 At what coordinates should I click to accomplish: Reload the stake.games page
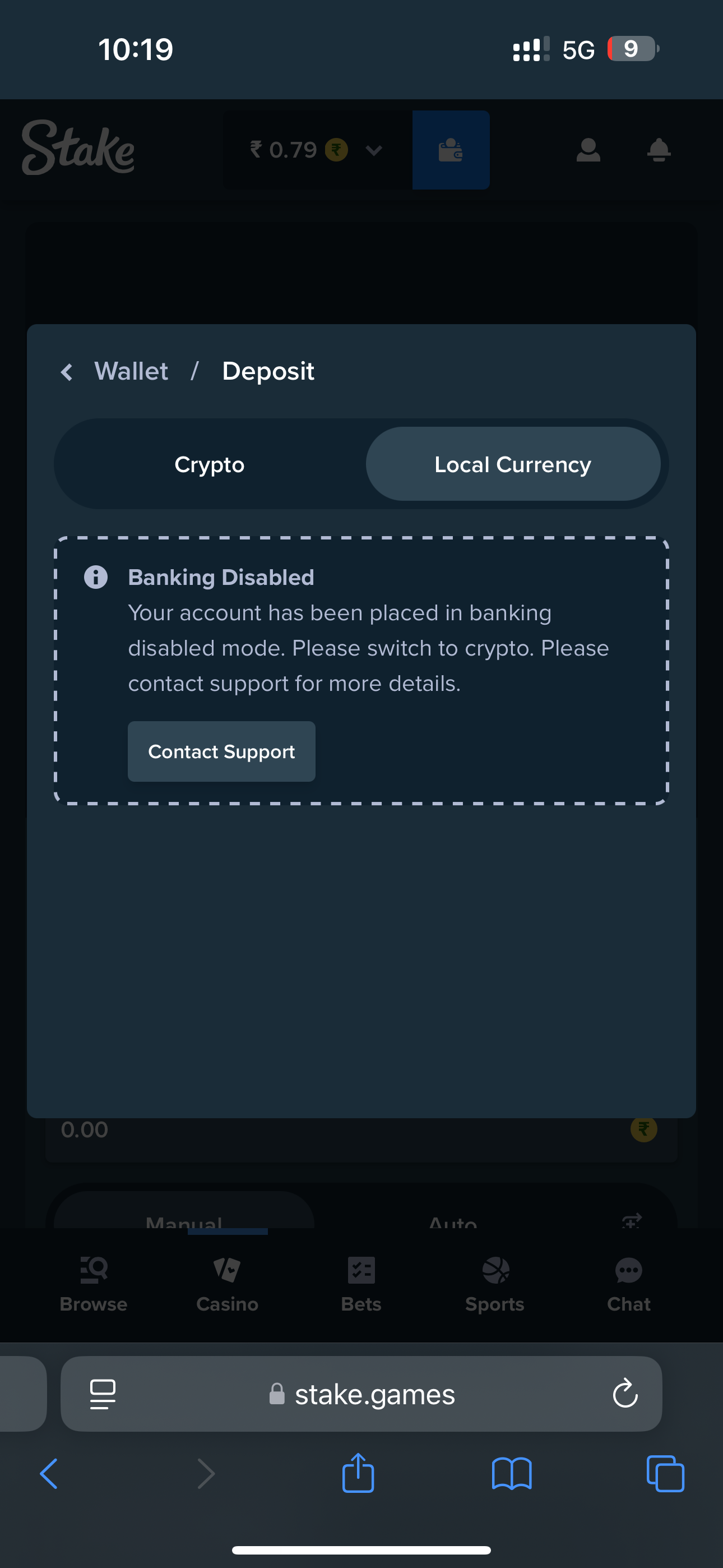[625, 1394]
